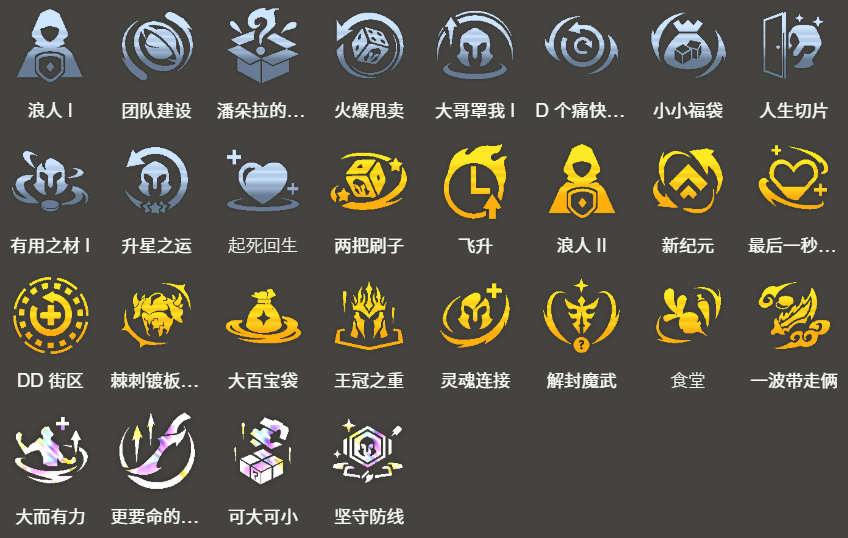
Task: Select the 人生切片 augment
Action: (x=794, y=48)
